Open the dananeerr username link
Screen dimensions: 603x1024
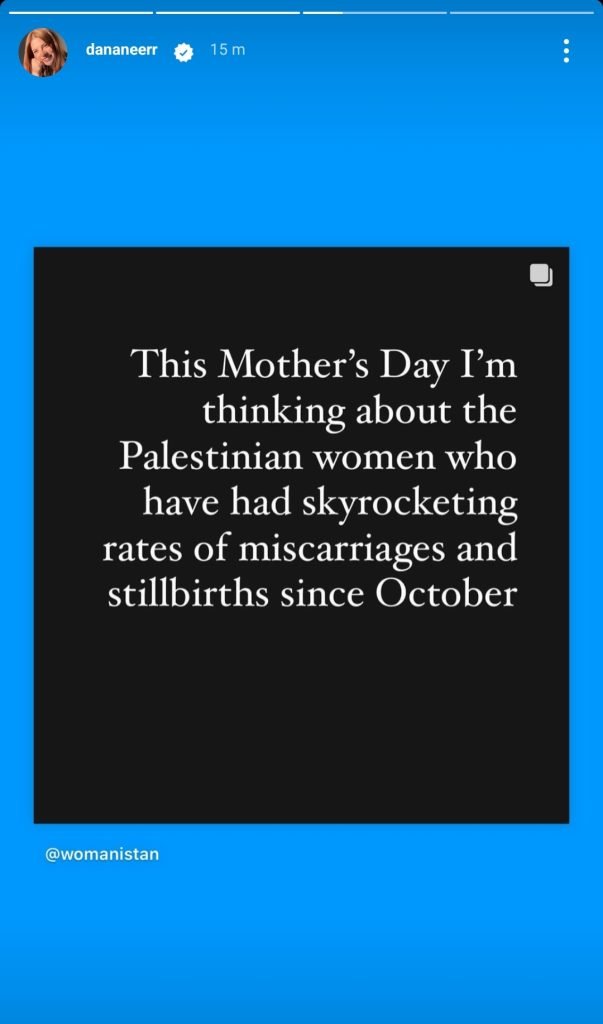(121, 51)
